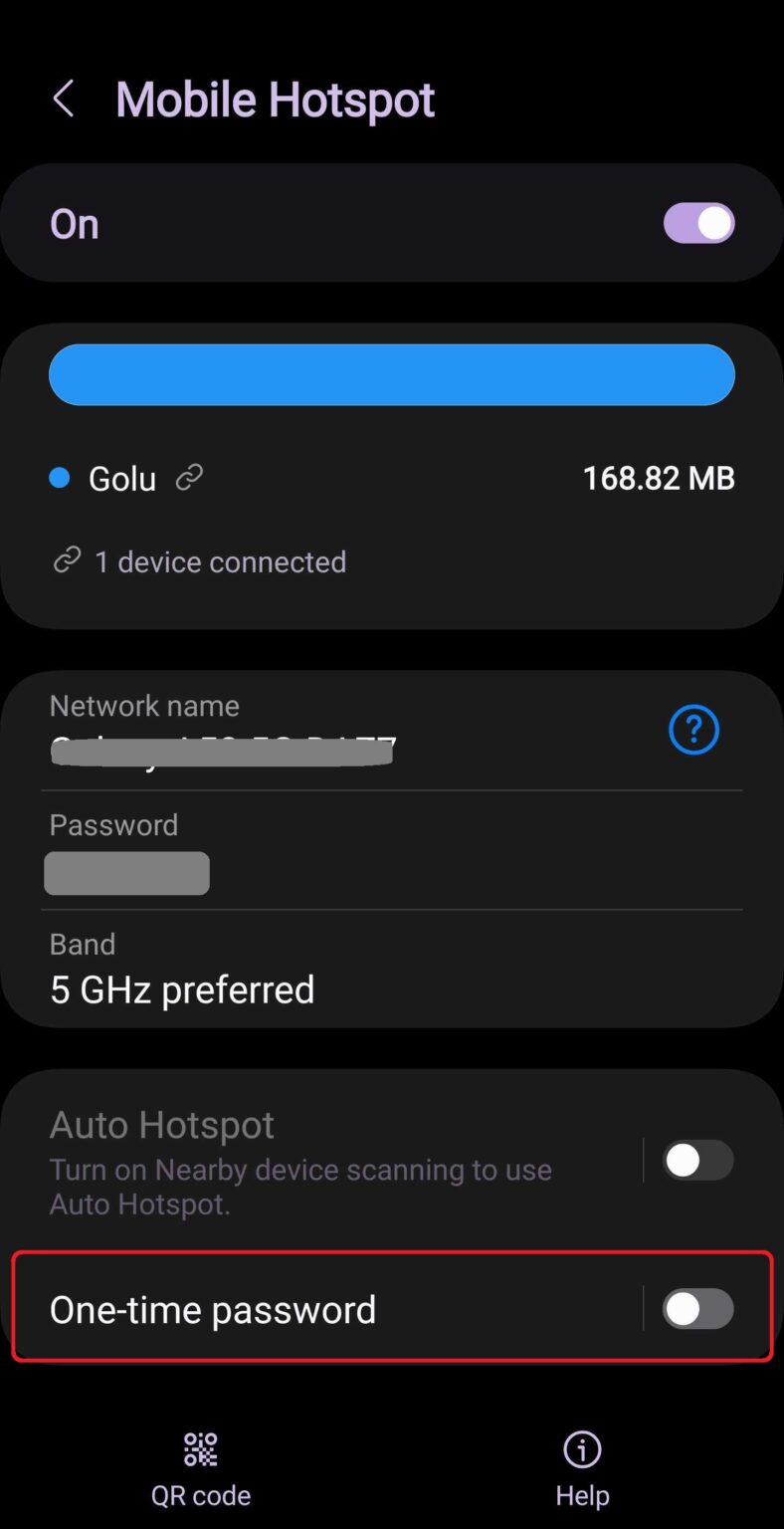
Task: Turn off the Mobile Hotspot toggle
Action: tap(697, 222)
